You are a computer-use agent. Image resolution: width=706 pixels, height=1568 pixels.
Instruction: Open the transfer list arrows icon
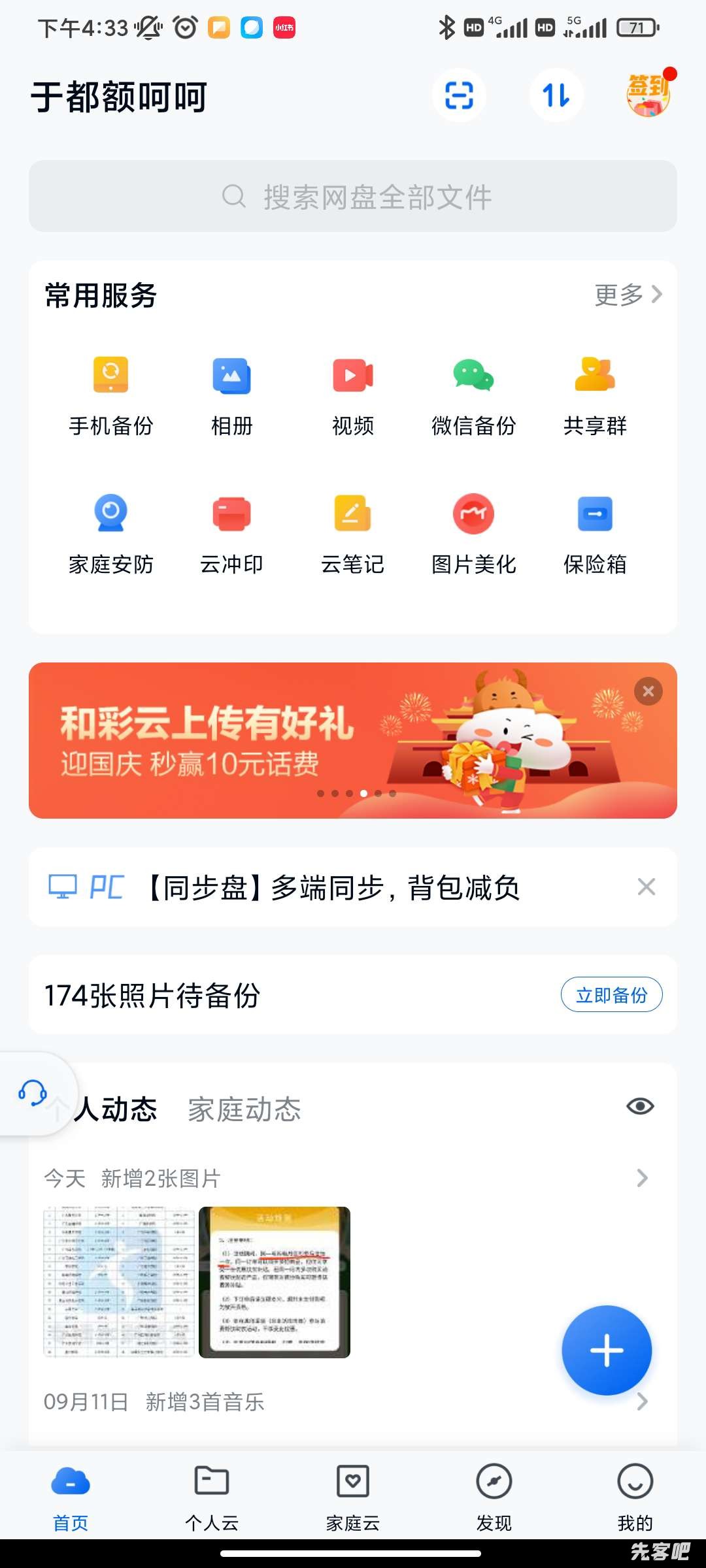pyautogui.click(x=556, y=96)
